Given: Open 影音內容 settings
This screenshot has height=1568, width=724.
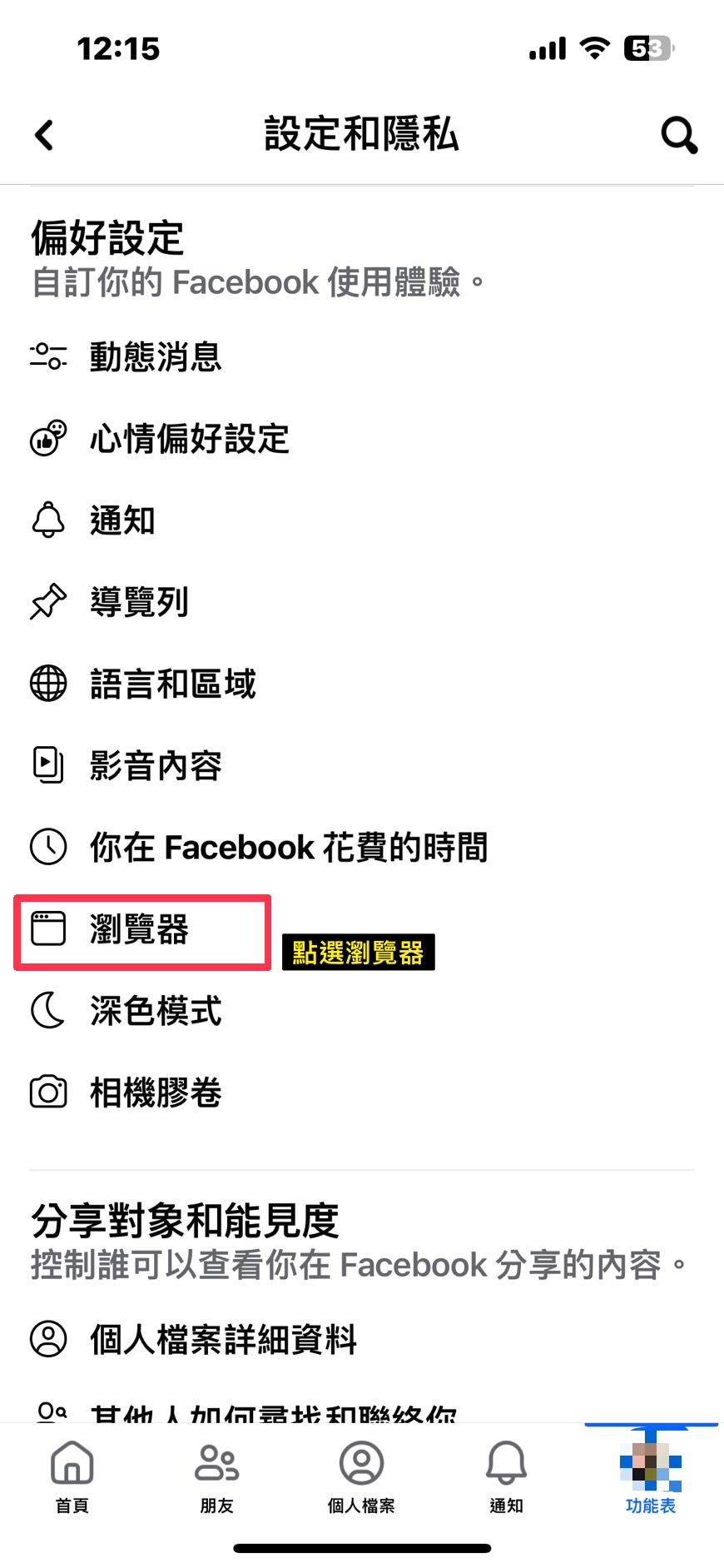Looking at the screenshot, I should (x=156, y=765).
